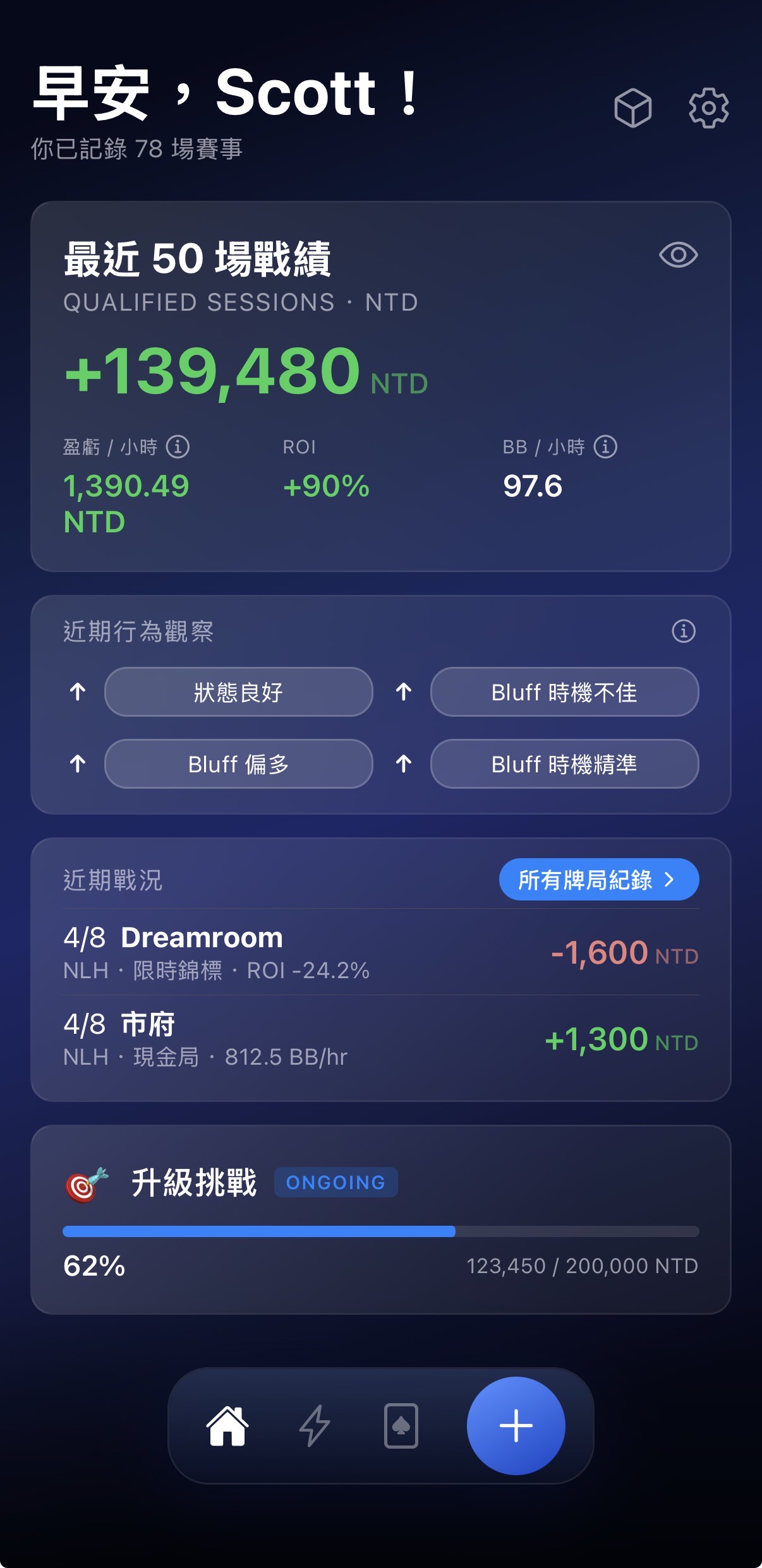This screenshot has width=762, height=1568.
Task: Open the settings gear icon
Action: [x=709, y=109]
